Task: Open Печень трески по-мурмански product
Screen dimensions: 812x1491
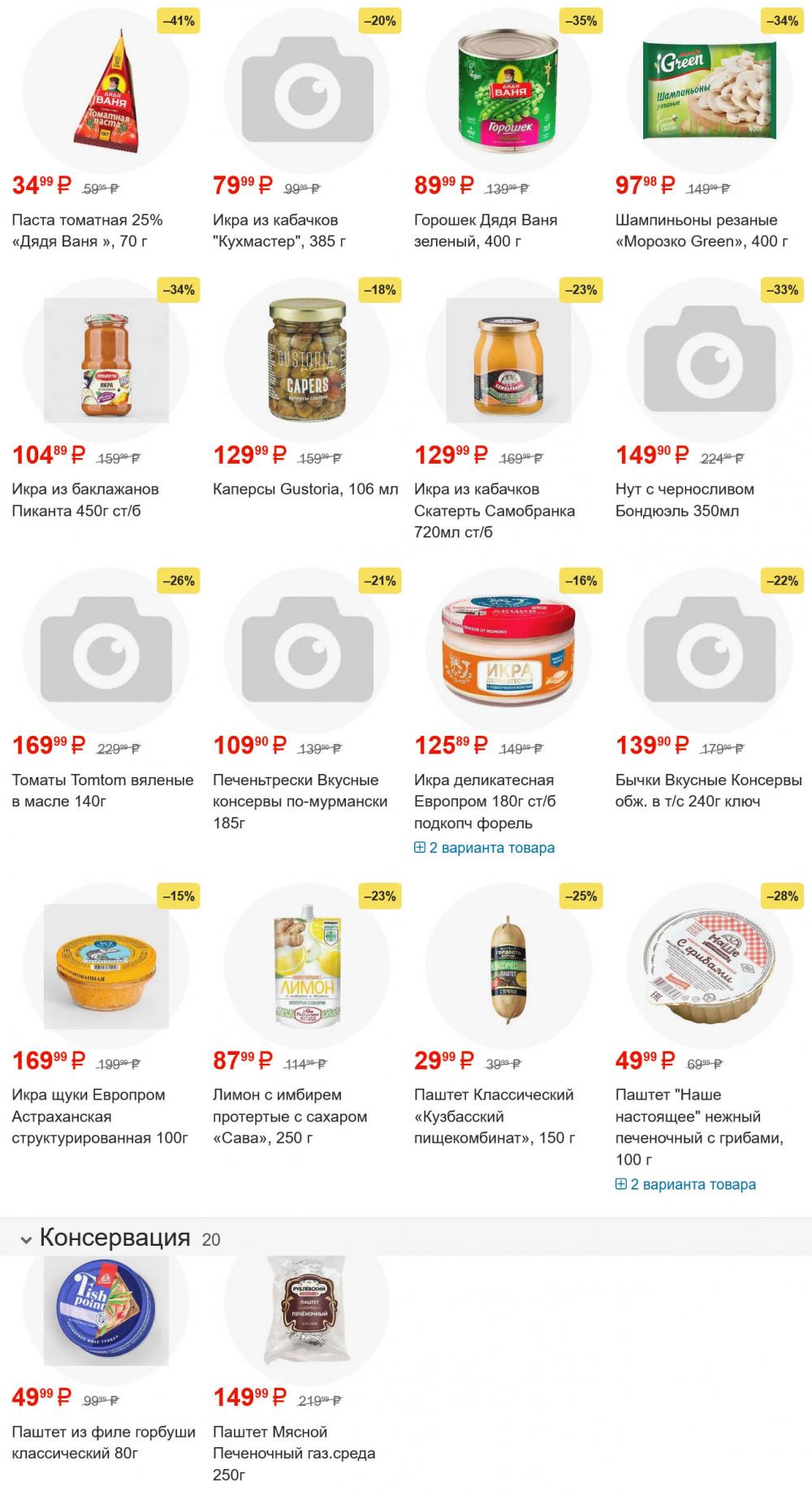Action: [x=300, y=801]
